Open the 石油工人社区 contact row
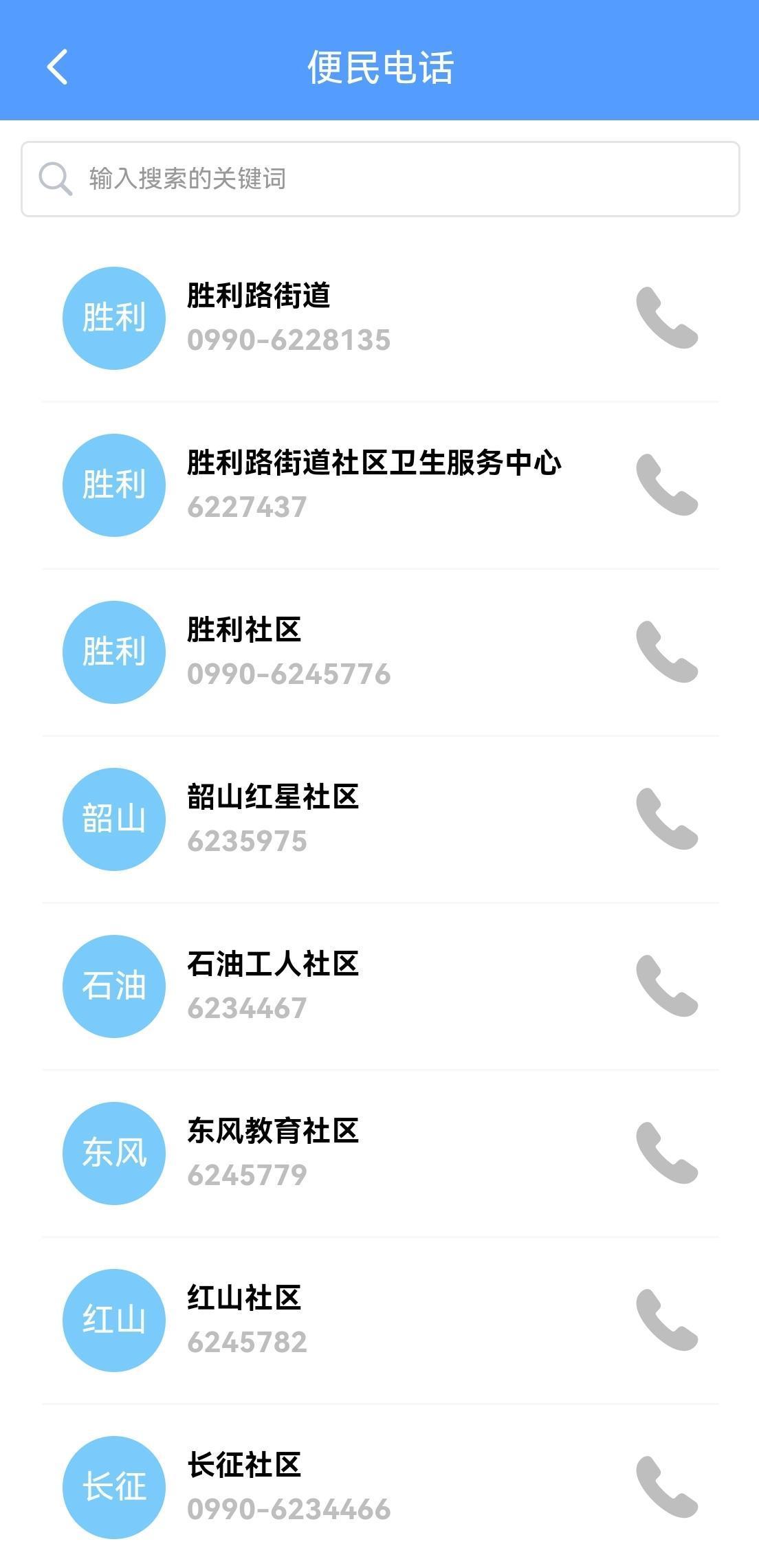 tap(380, 986)
